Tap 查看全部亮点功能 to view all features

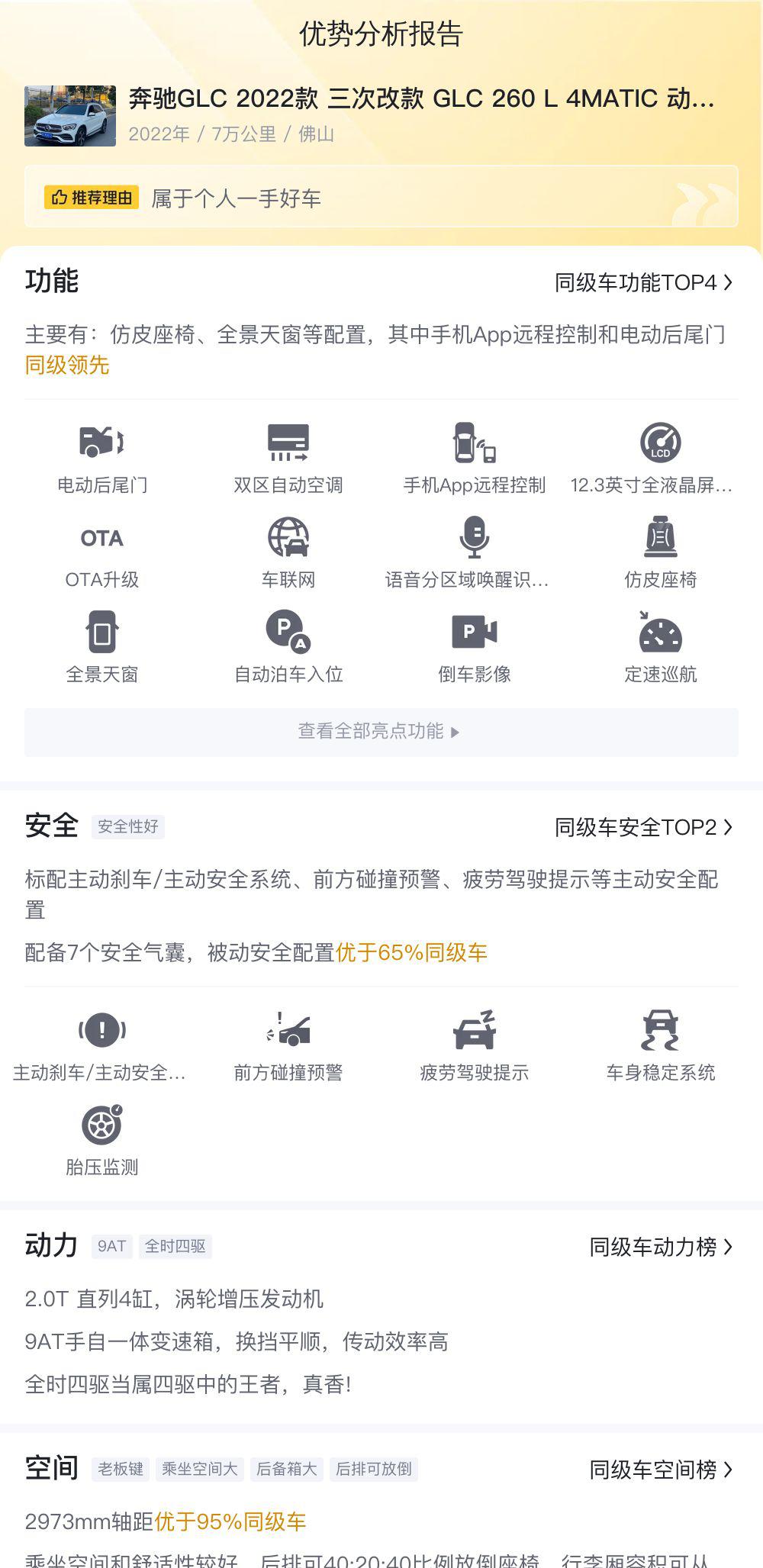point(381,732)
